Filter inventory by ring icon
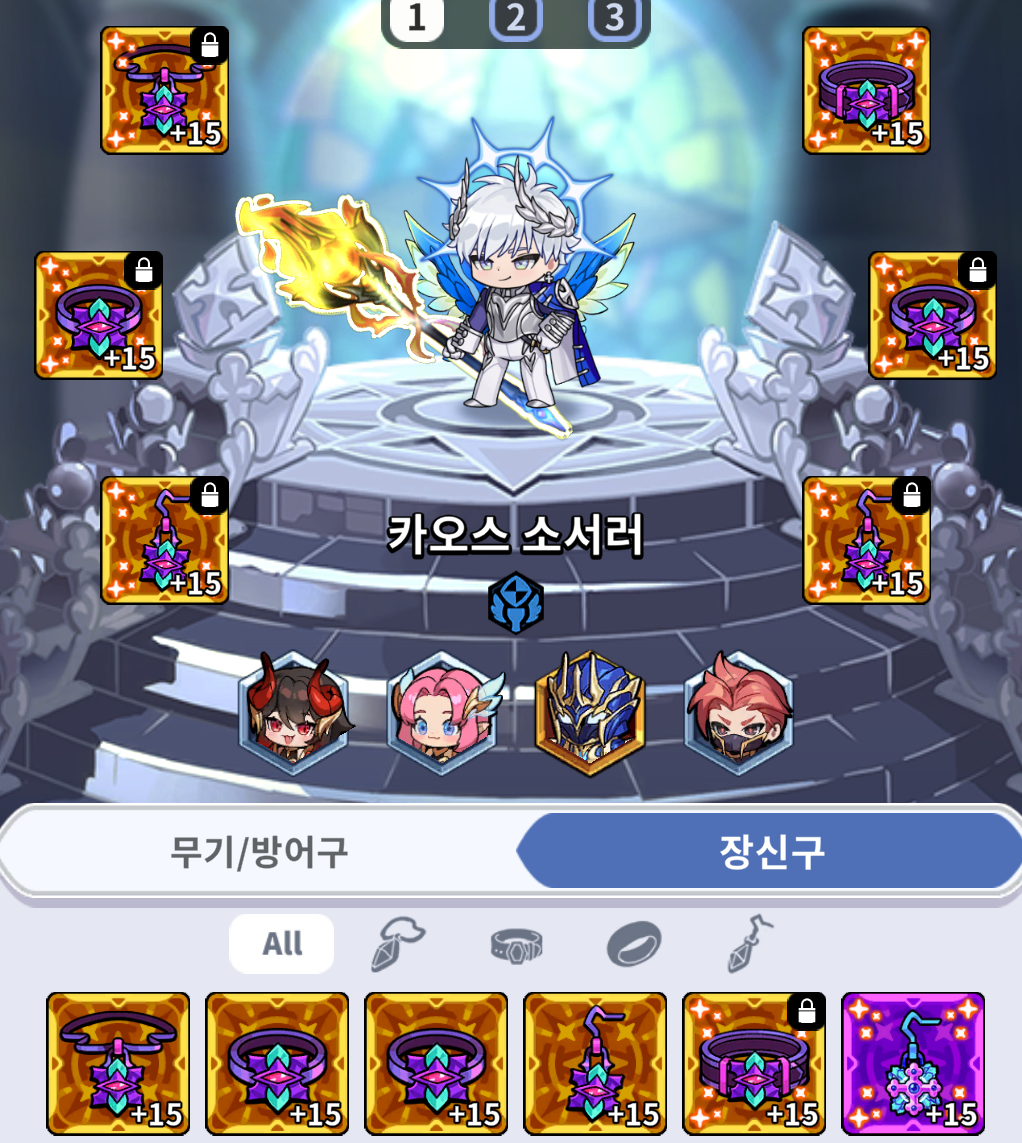Image resolution: width=1022 pixels, height=1143 pixels. 637,943
